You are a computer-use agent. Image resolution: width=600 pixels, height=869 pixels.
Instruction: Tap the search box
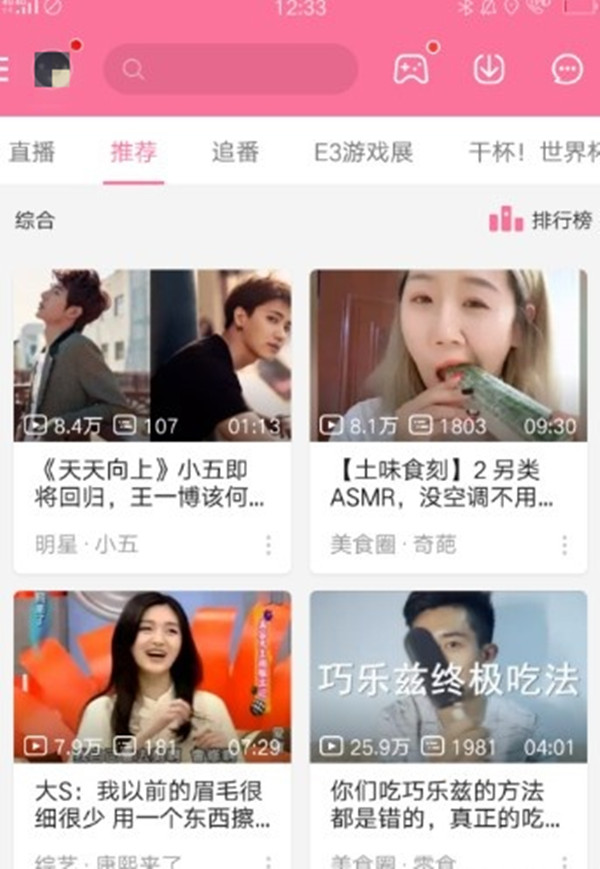coord(230,69)
